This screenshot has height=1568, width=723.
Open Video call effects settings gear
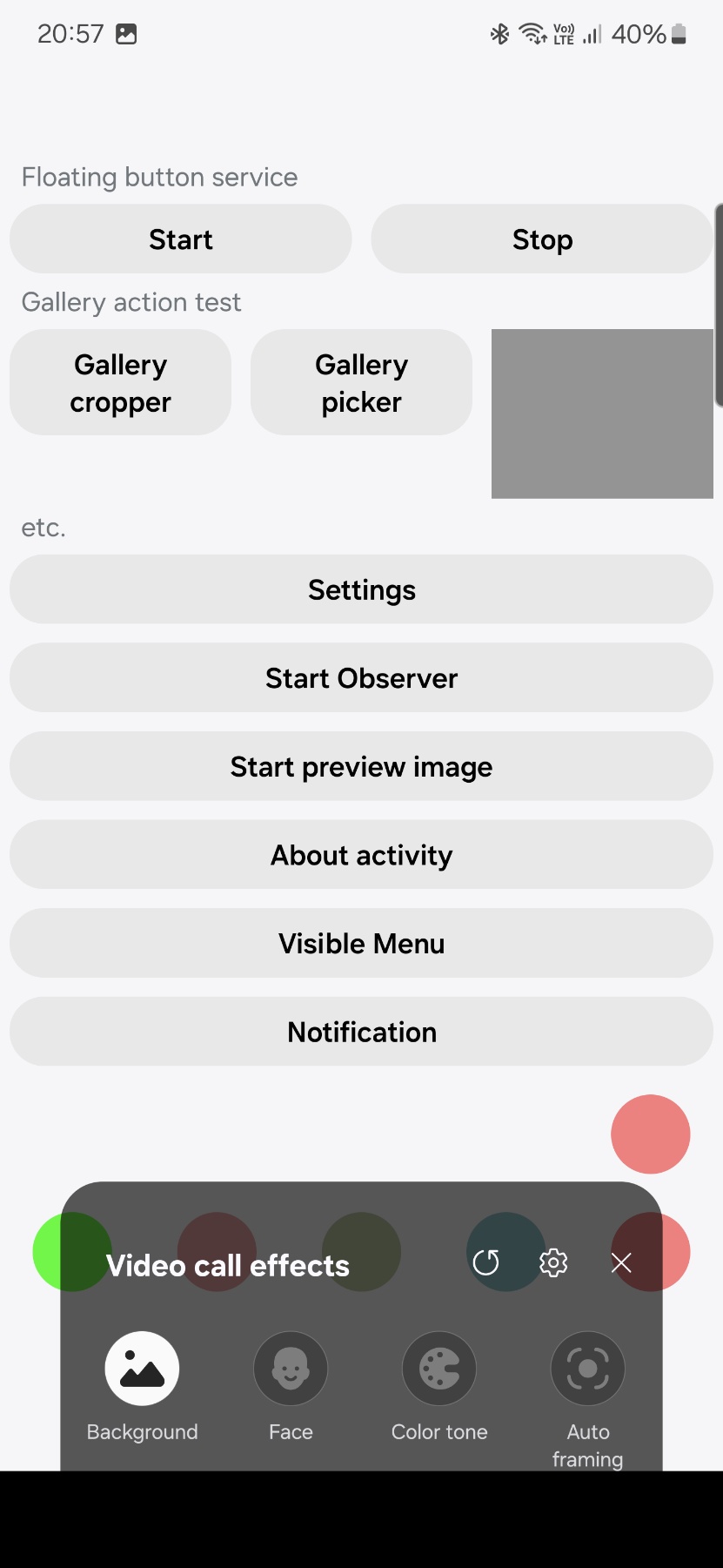pos(553,1262)
